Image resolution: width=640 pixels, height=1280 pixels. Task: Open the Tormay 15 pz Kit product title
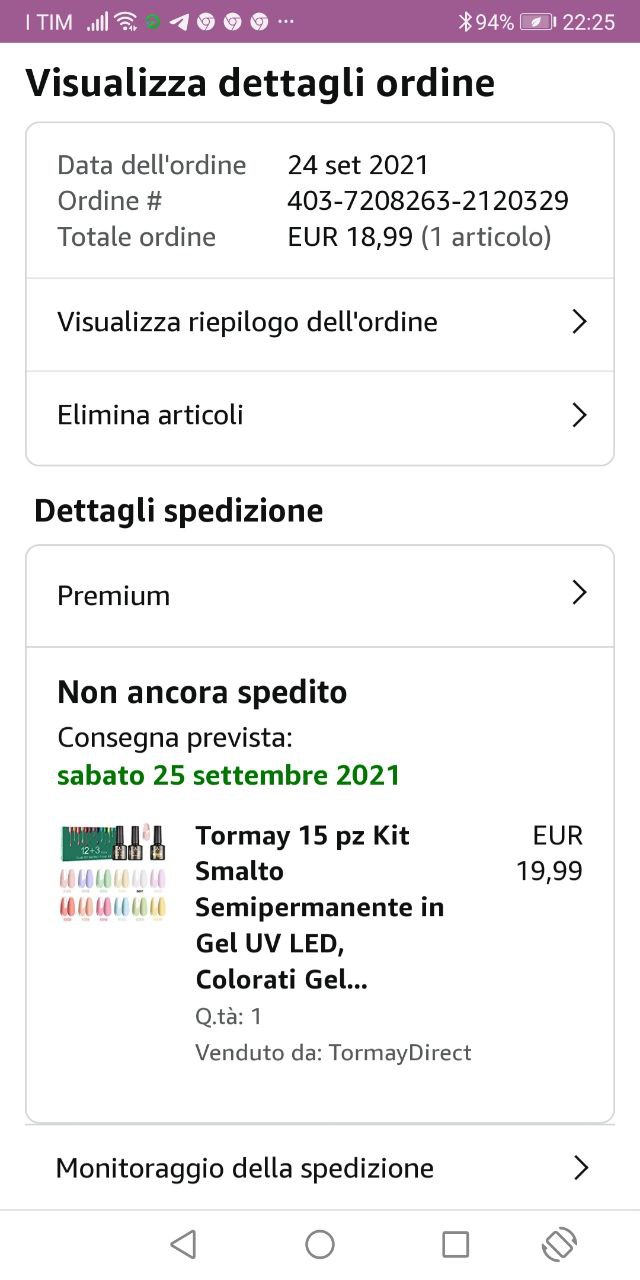click(320, 907)
